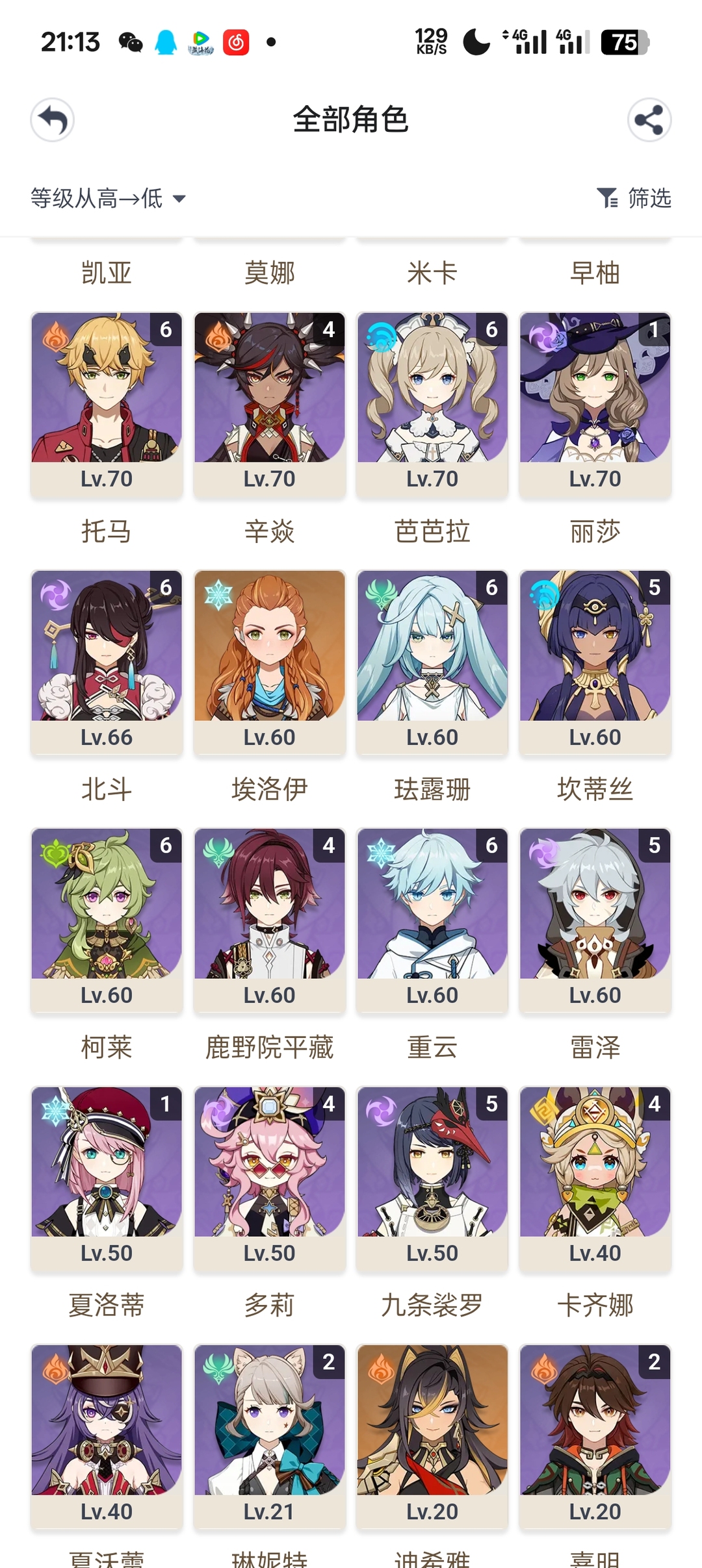Open 雷泽 character card
702x1568 pixels.
click(x=595, y=920)
